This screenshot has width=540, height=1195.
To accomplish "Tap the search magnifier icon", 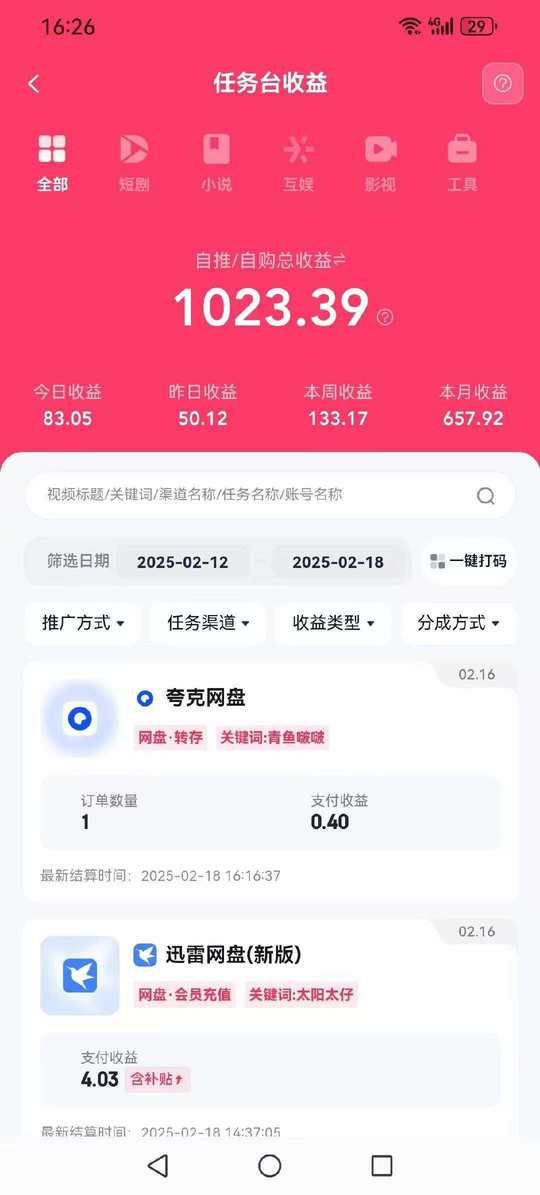I will pyautogui.click(x=486, y=496).
